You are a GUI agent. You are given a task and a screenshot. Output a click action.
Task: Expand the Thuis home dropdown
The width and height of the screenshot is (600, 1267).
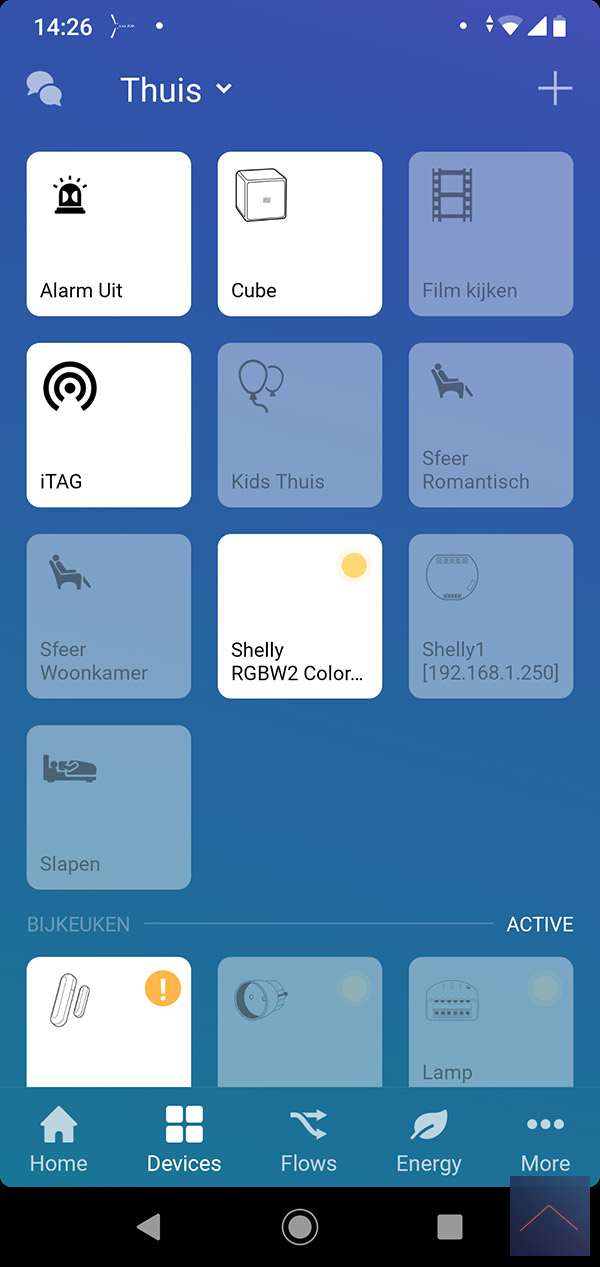tap(176, 90)
